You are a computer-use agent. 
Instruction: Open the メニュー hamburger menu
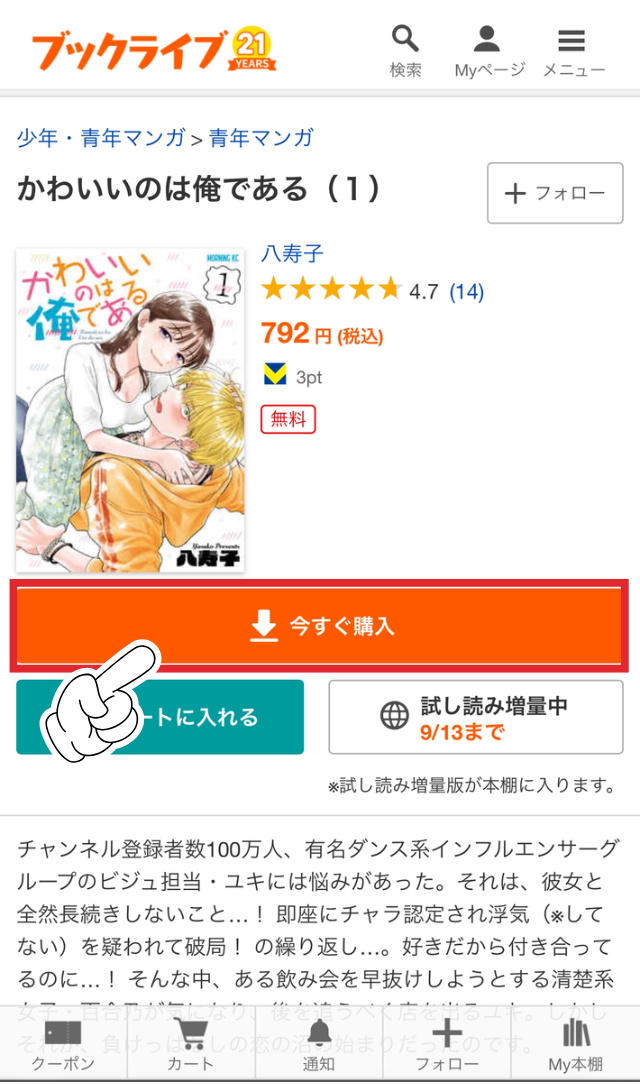(x=572, y=51)
